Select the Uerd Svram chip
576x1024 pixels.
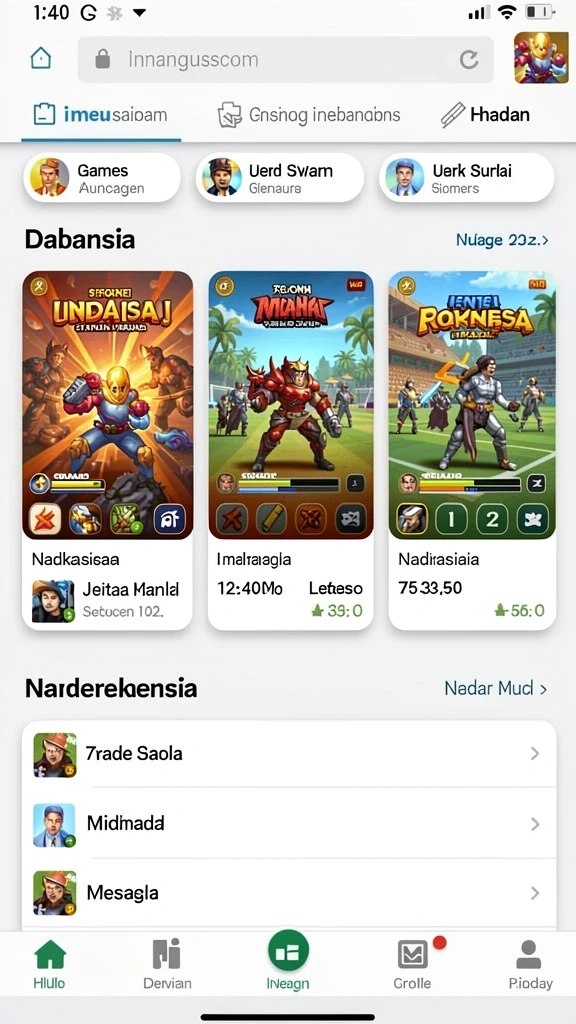[280, 178]
